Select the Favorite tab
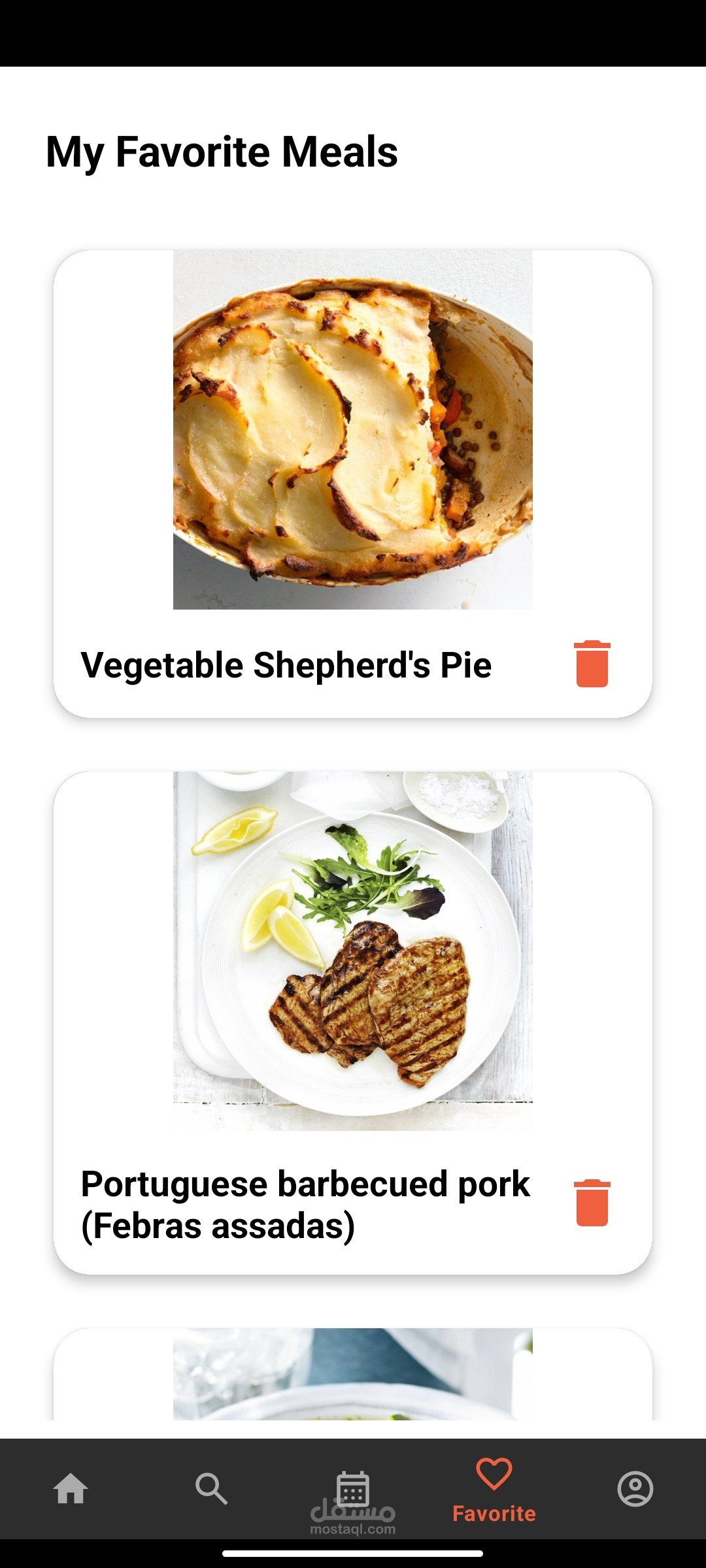The width and height of the screenshot is (706, 1568). point(494,1490)
